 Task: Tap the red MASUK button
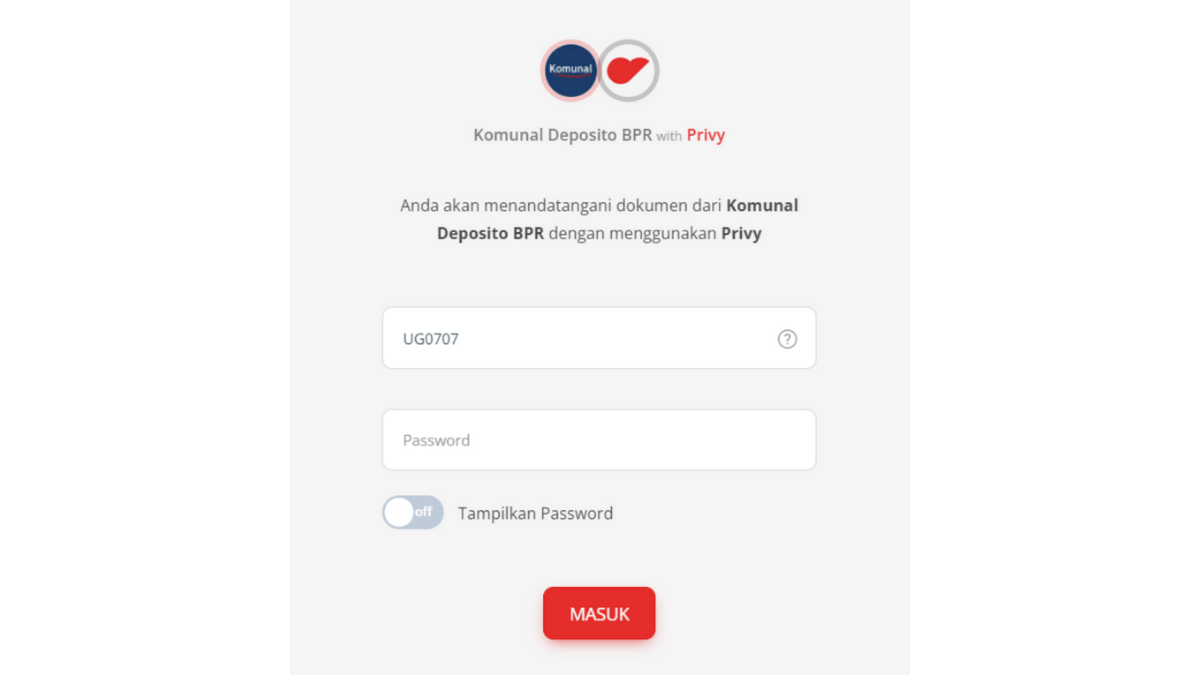click(599, 613)
